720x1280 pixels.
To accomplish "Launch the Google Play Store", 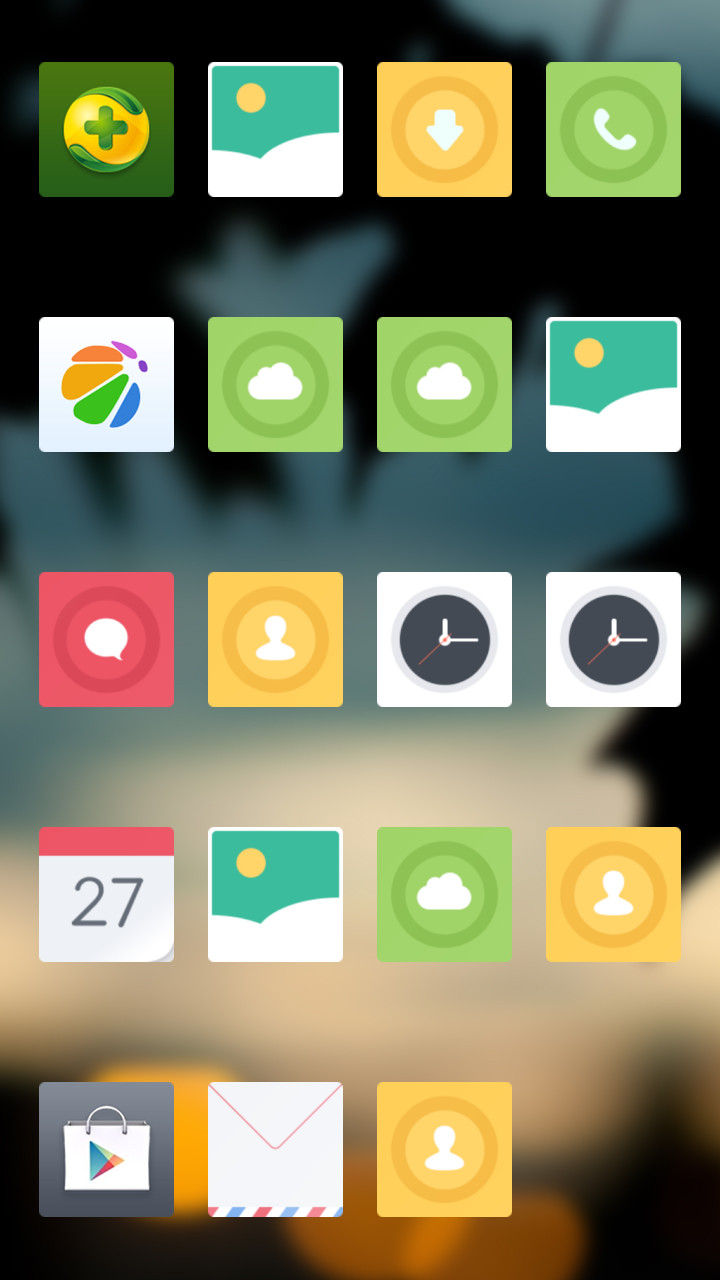I will click(x=106, y=1149).
